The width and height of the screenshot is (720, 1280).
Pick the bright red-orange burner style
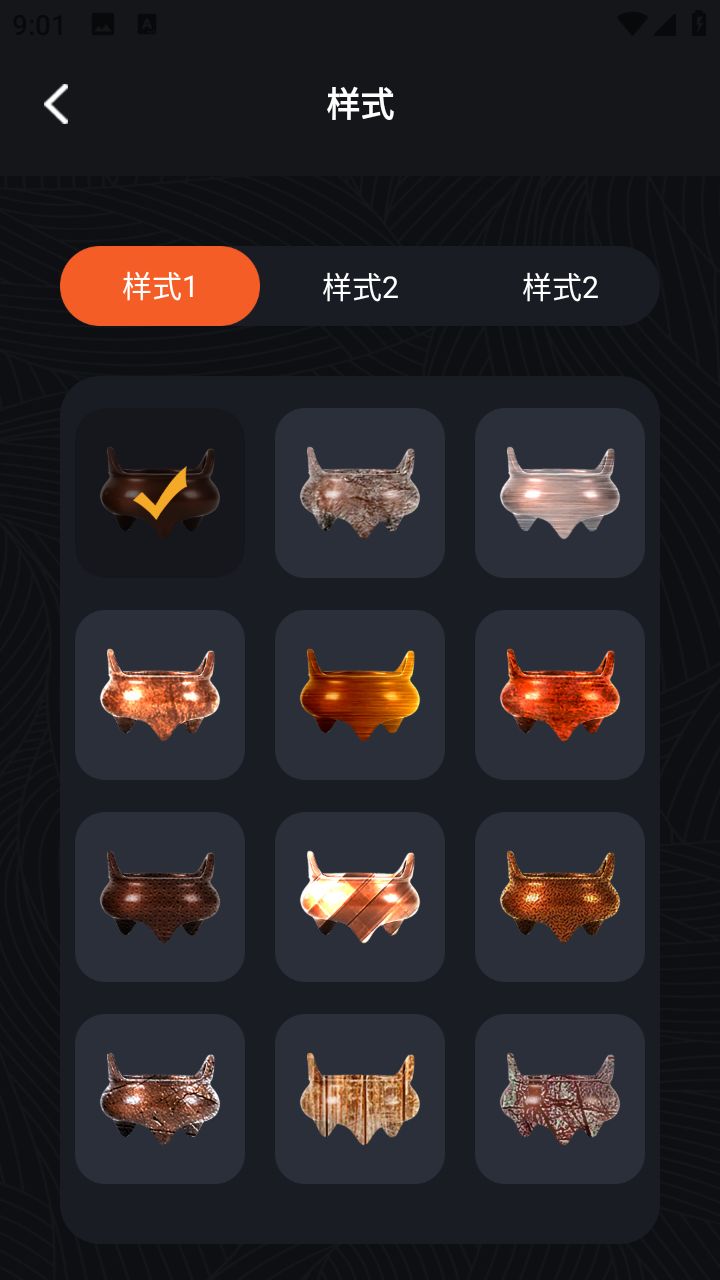coord(560,695)
